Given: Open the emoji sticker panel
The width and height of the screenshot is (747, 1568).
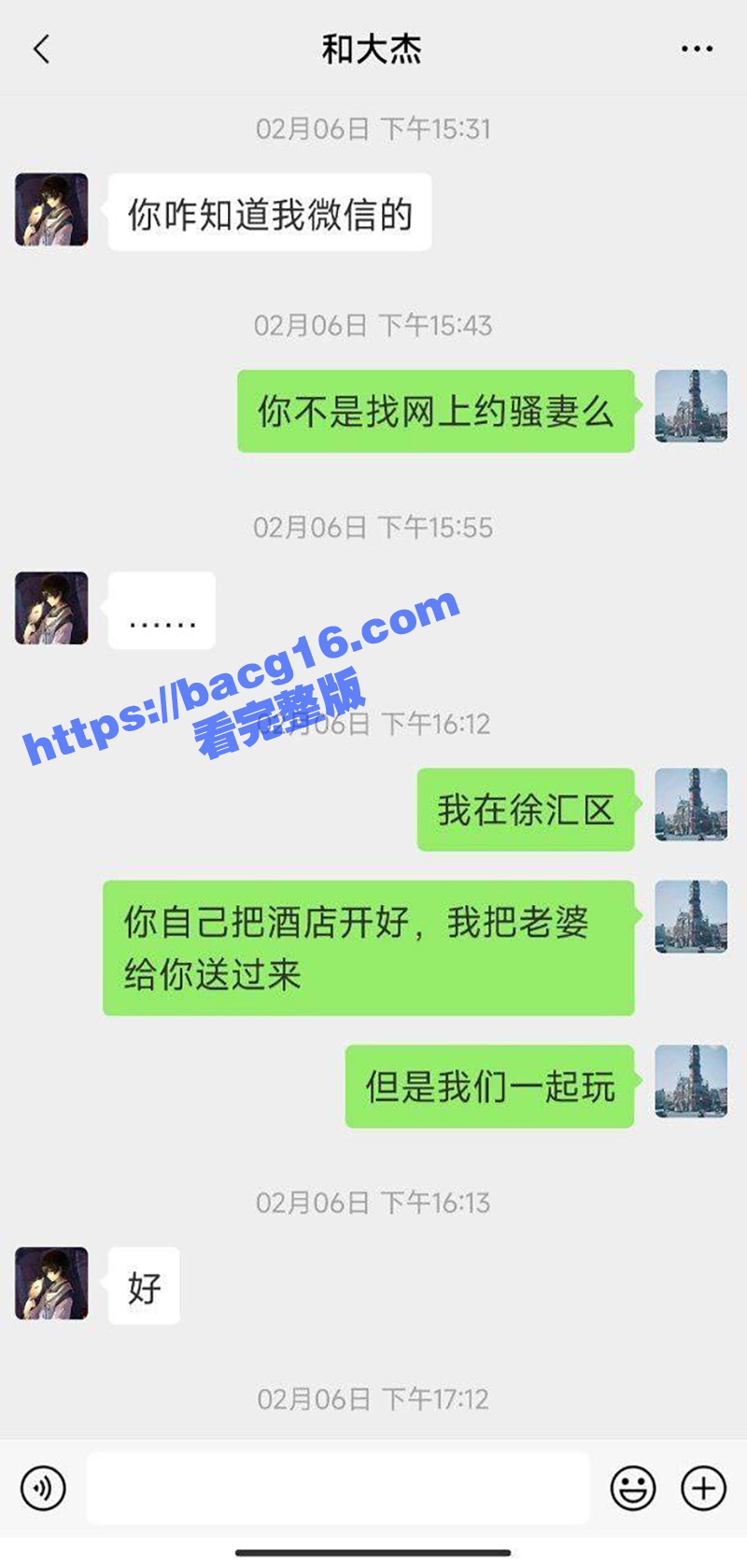Looking at the screenshot, I should point(633,1488).
